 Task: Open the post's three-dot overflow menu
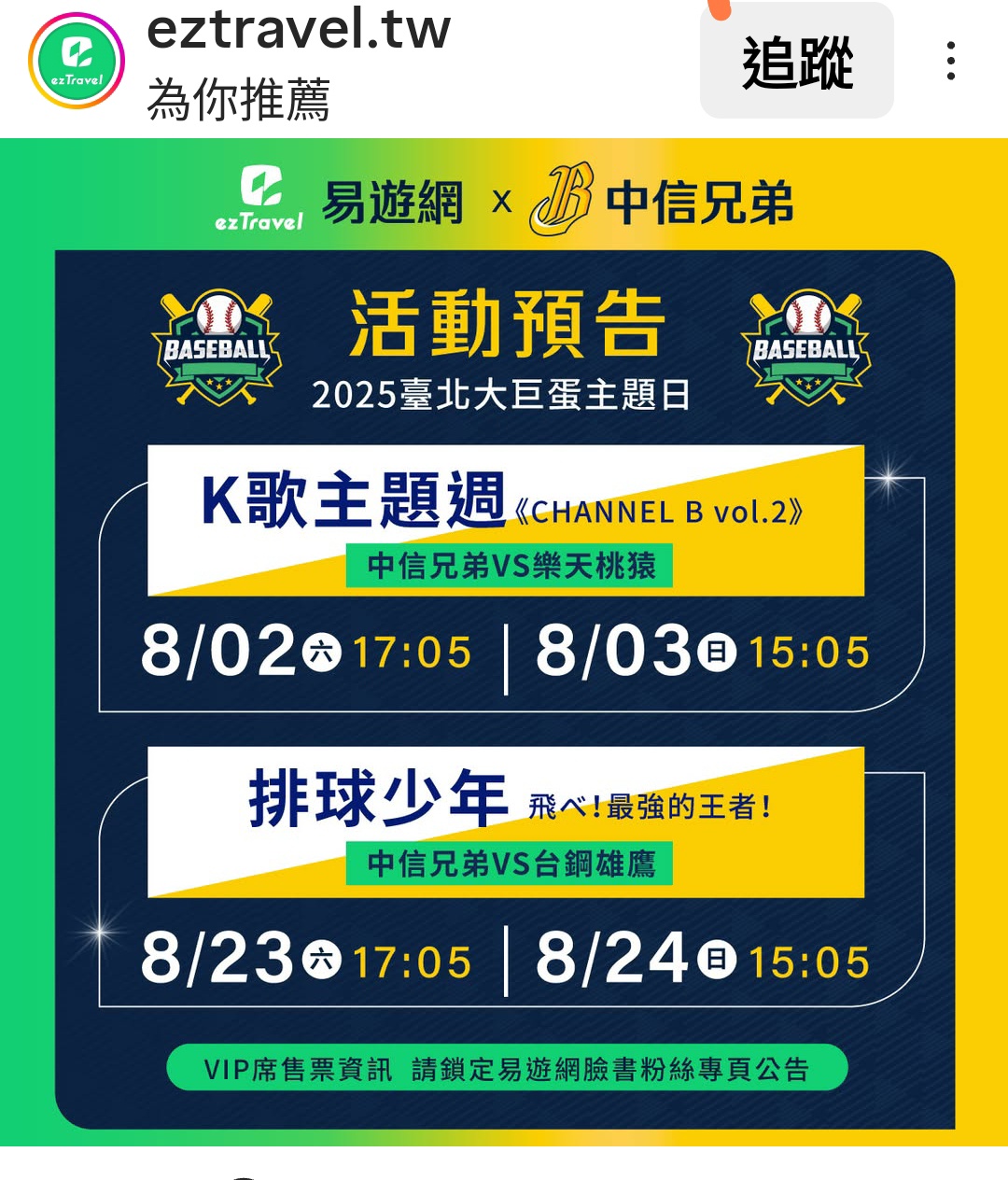click(950, 62)
